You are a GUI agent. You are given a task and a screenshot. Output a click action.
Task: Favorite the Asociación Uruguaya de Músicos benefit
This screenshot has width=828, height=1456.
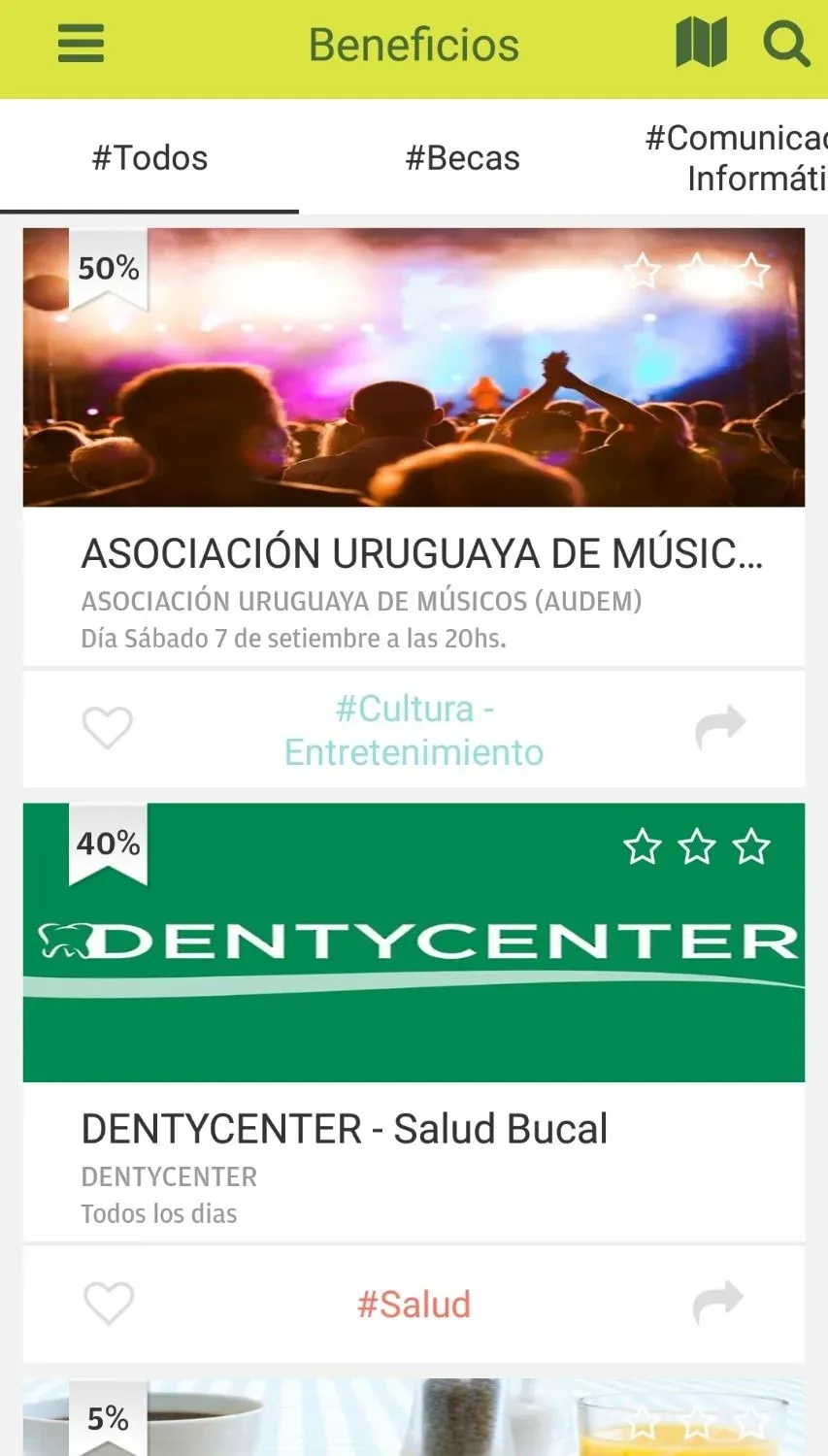tap(107, 728)
